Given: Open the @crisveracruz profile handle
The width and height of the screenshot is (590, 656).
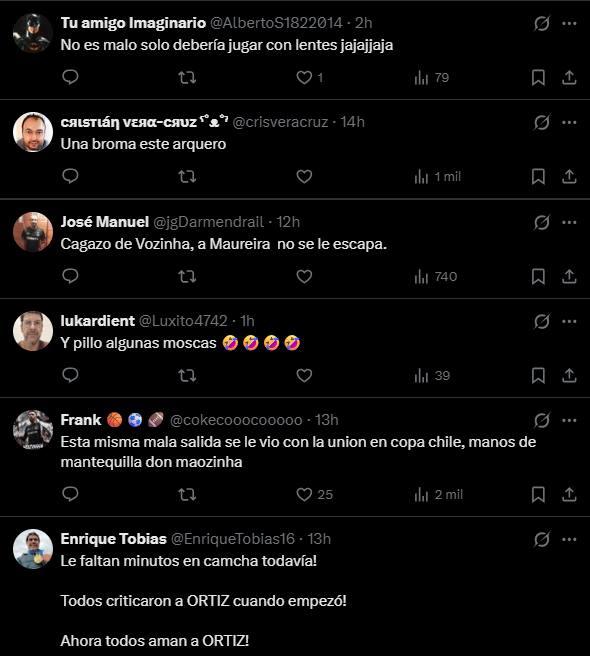Looking at the screenshot, I should [x=280, y=122].
